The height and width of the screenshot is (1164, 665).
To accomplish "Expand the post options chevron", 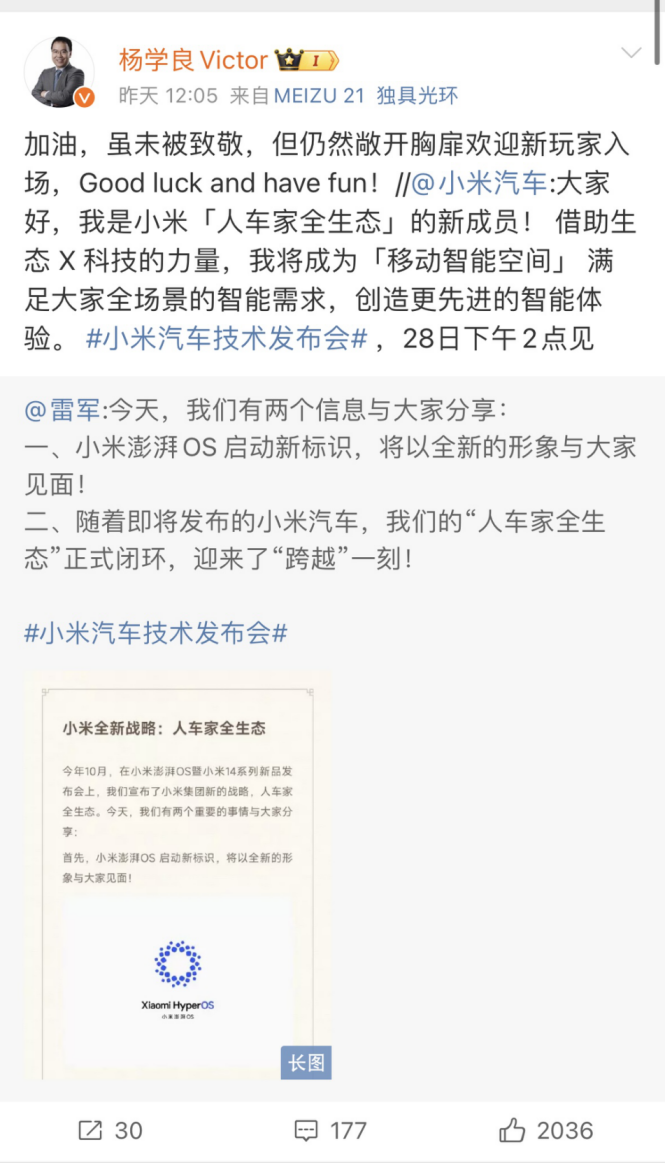I will pyautogui.click(x=631, y=52).
